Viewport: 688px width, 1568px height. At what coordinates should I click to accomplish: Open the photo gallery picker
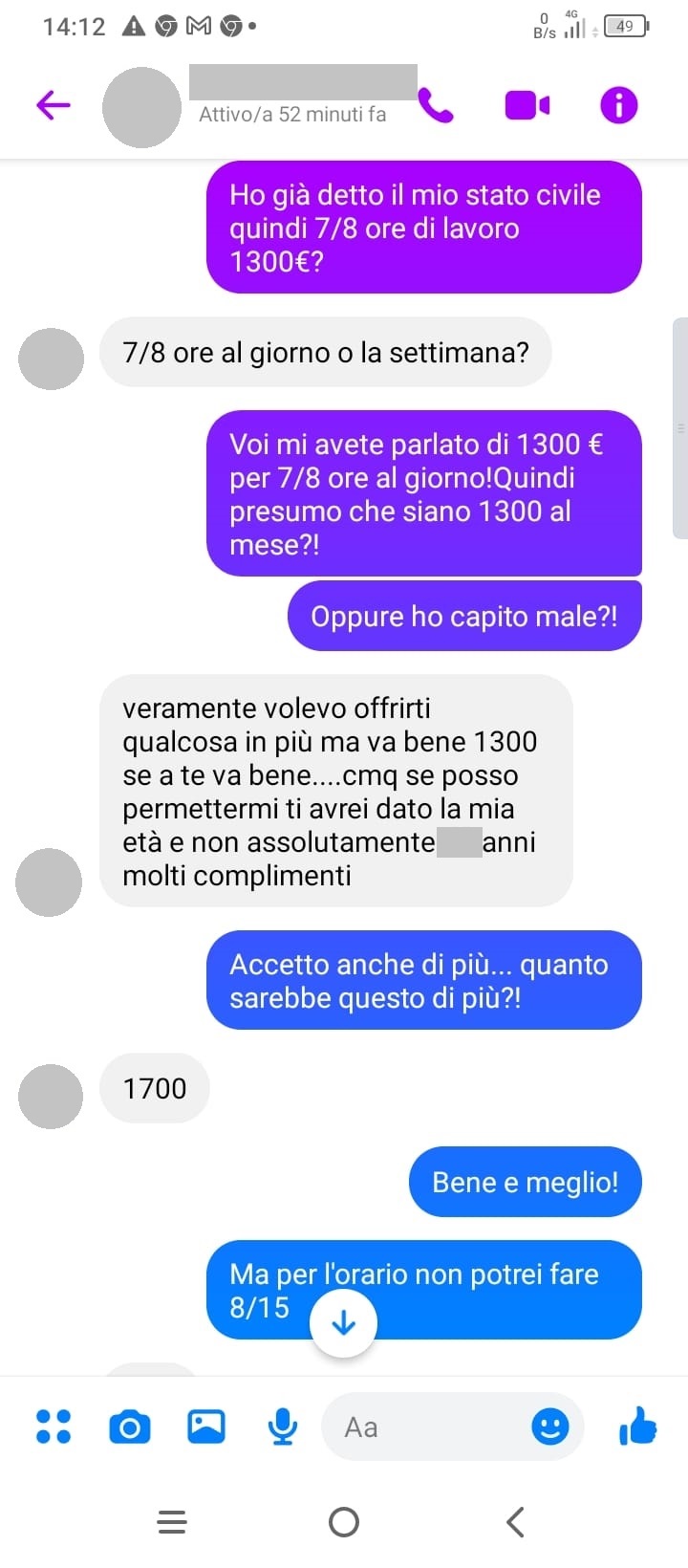click(205, 1426)
